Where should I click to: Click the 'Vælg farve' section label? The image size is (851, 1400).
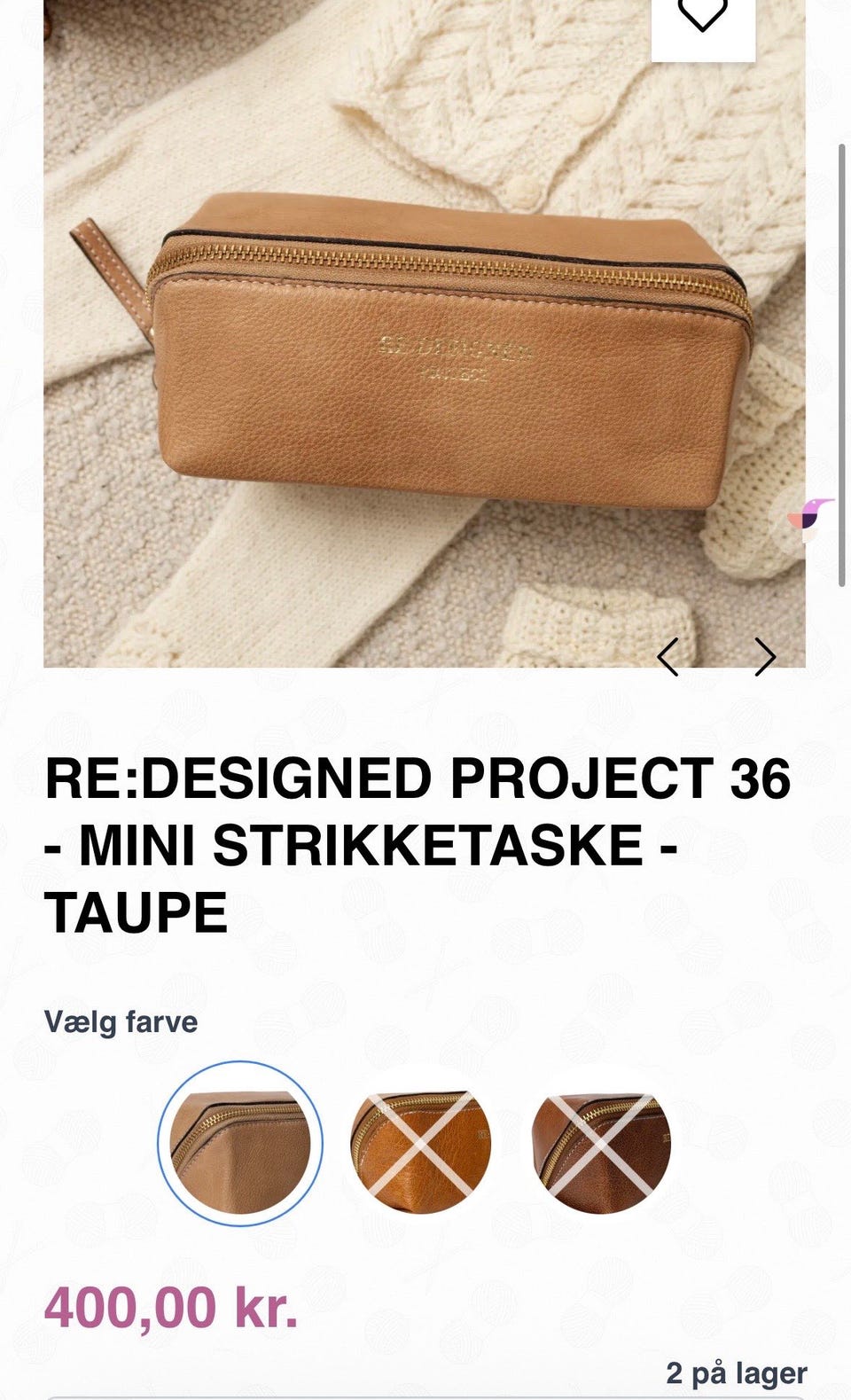tap(122, 1021)
